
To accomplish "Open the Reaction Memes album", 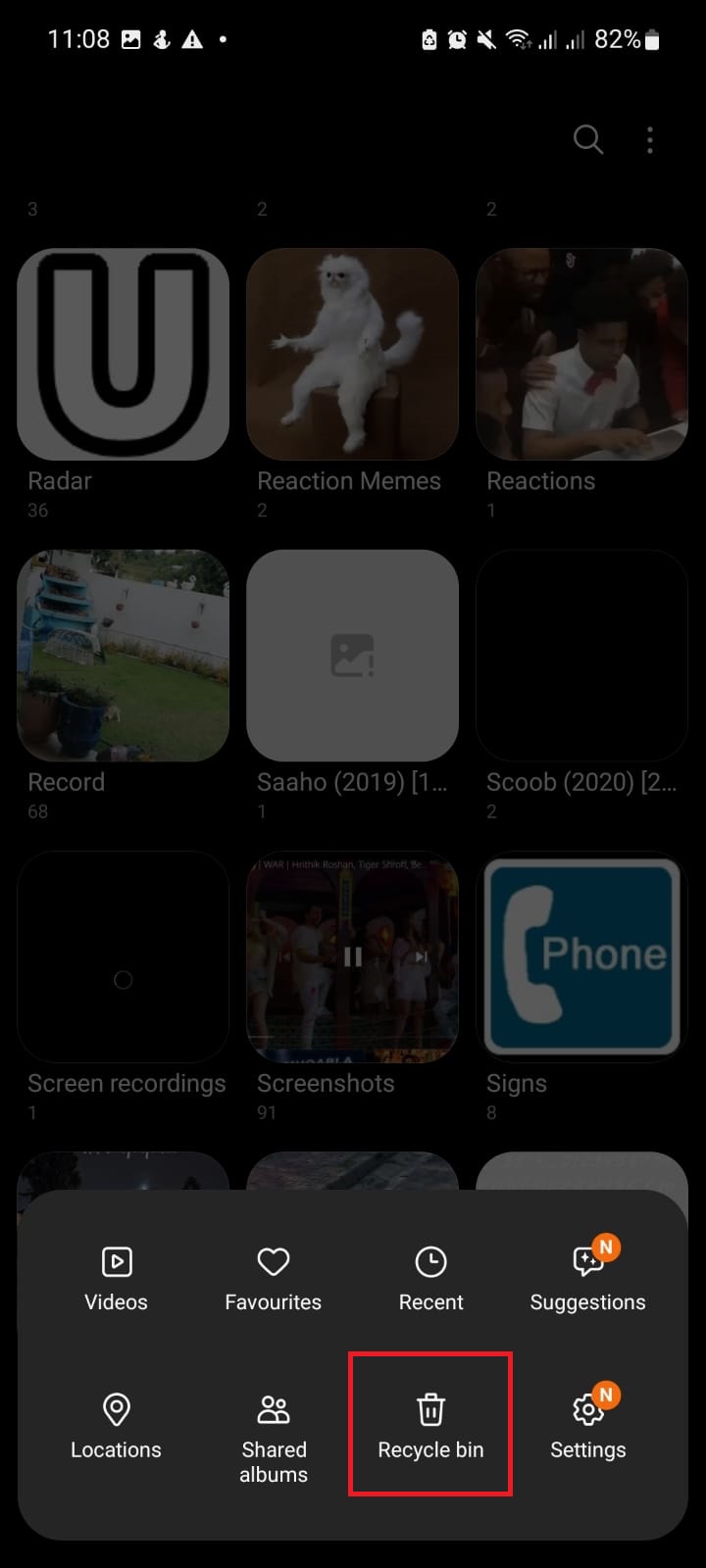I will tap(353, 354).
